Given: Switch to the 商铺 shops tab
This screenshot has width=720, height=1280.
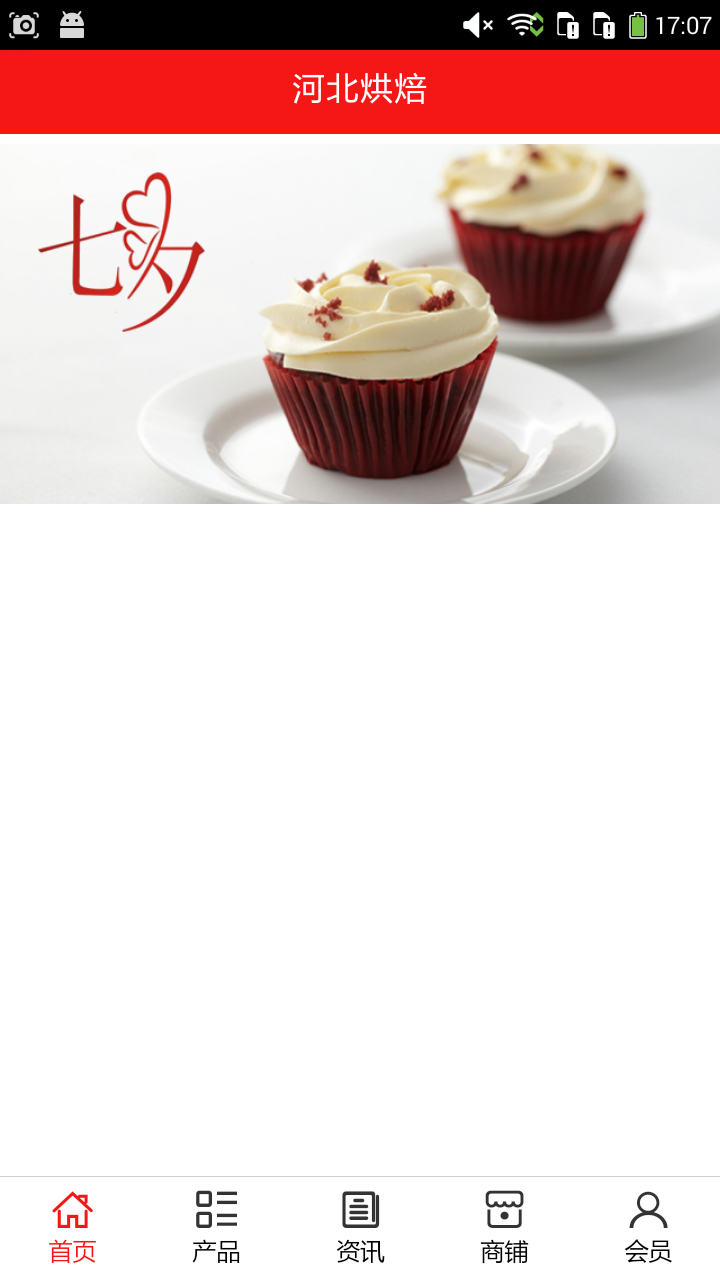Looking at the screenshot, I should [504, 1227].
